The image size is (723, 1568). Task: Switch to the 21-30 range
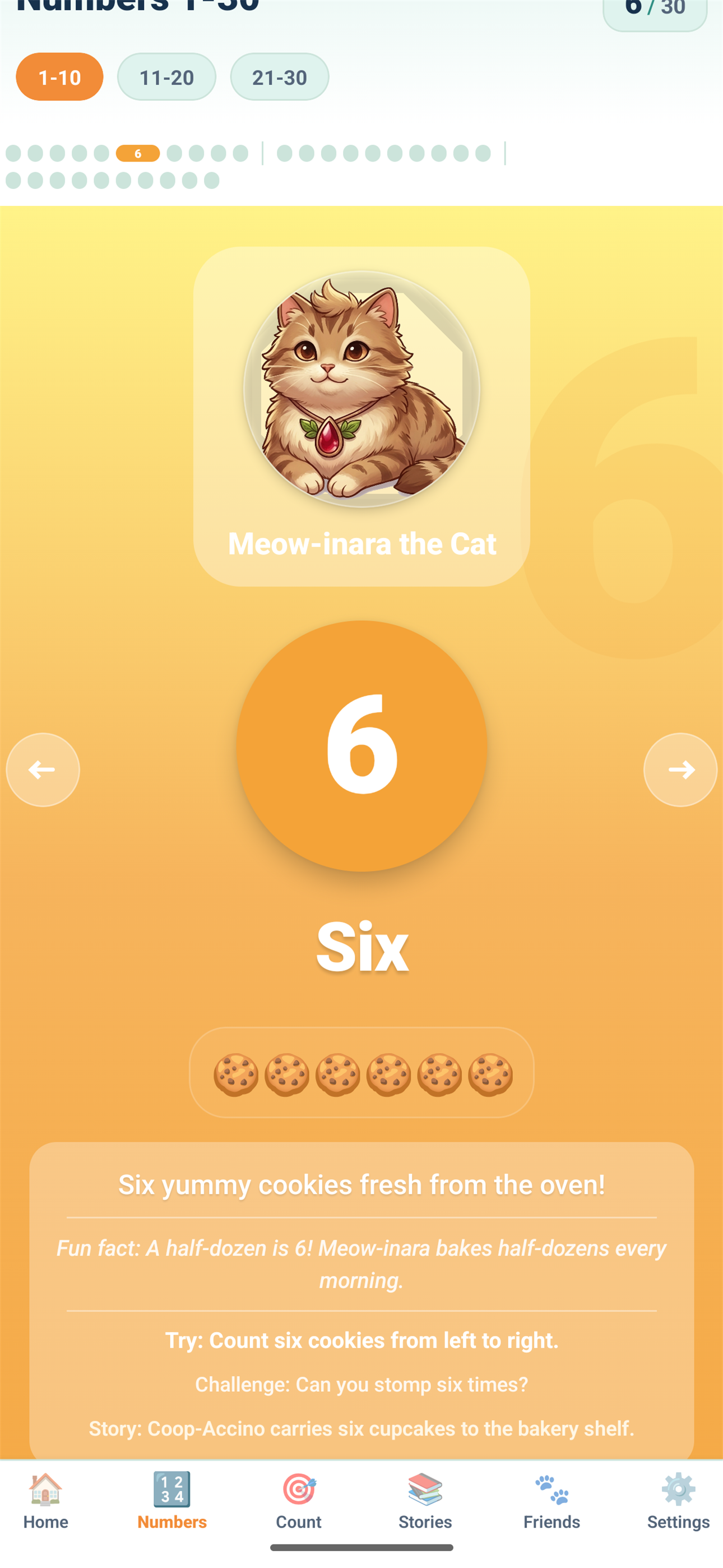[279, 77]
